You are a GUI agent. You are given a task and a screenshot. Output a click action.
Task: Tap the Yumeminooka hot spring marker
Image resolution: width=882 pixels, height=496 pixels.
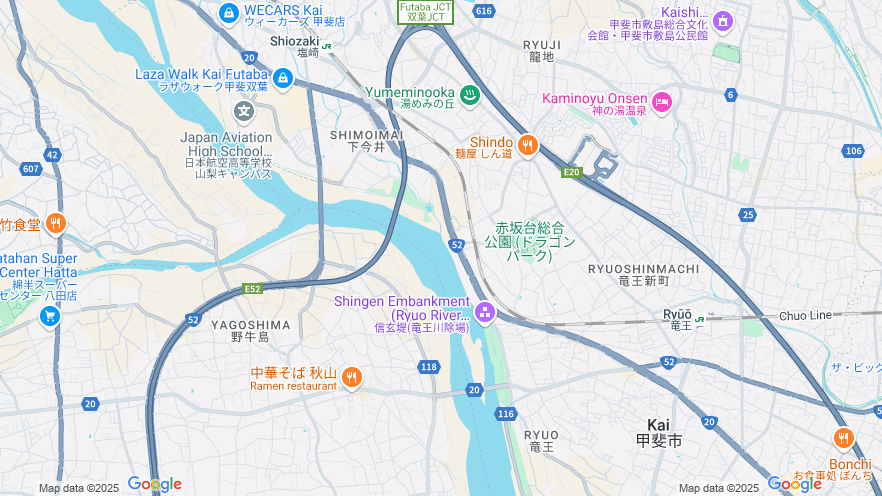coord(471,95)
